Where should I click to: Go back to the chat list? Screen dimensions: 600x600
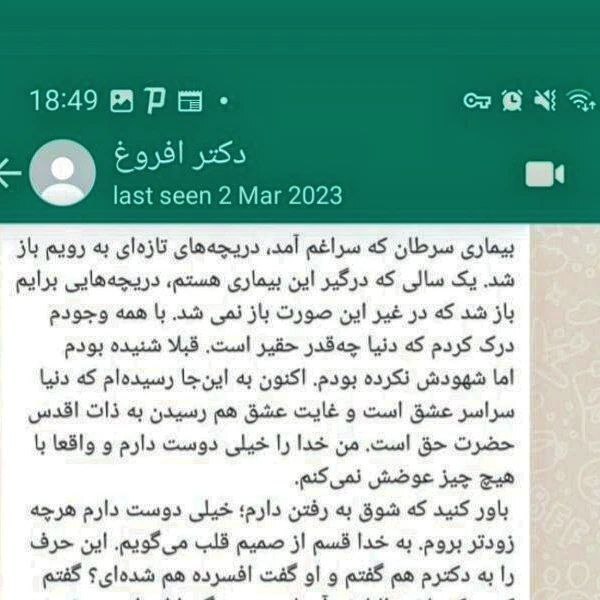point(10,172)
